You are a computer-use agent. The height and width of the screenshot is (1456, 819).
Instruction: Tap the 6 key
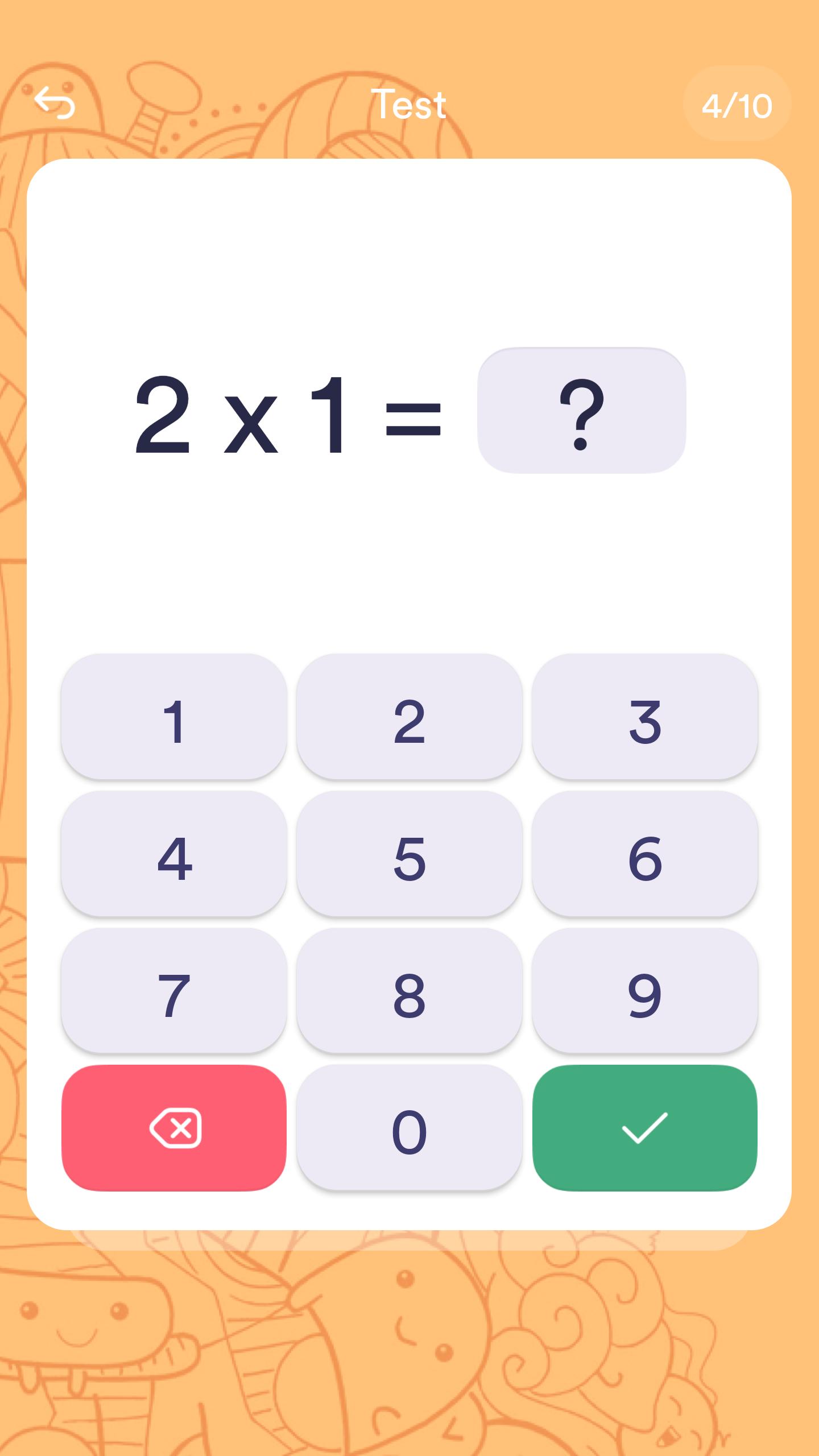click(645, 853)
